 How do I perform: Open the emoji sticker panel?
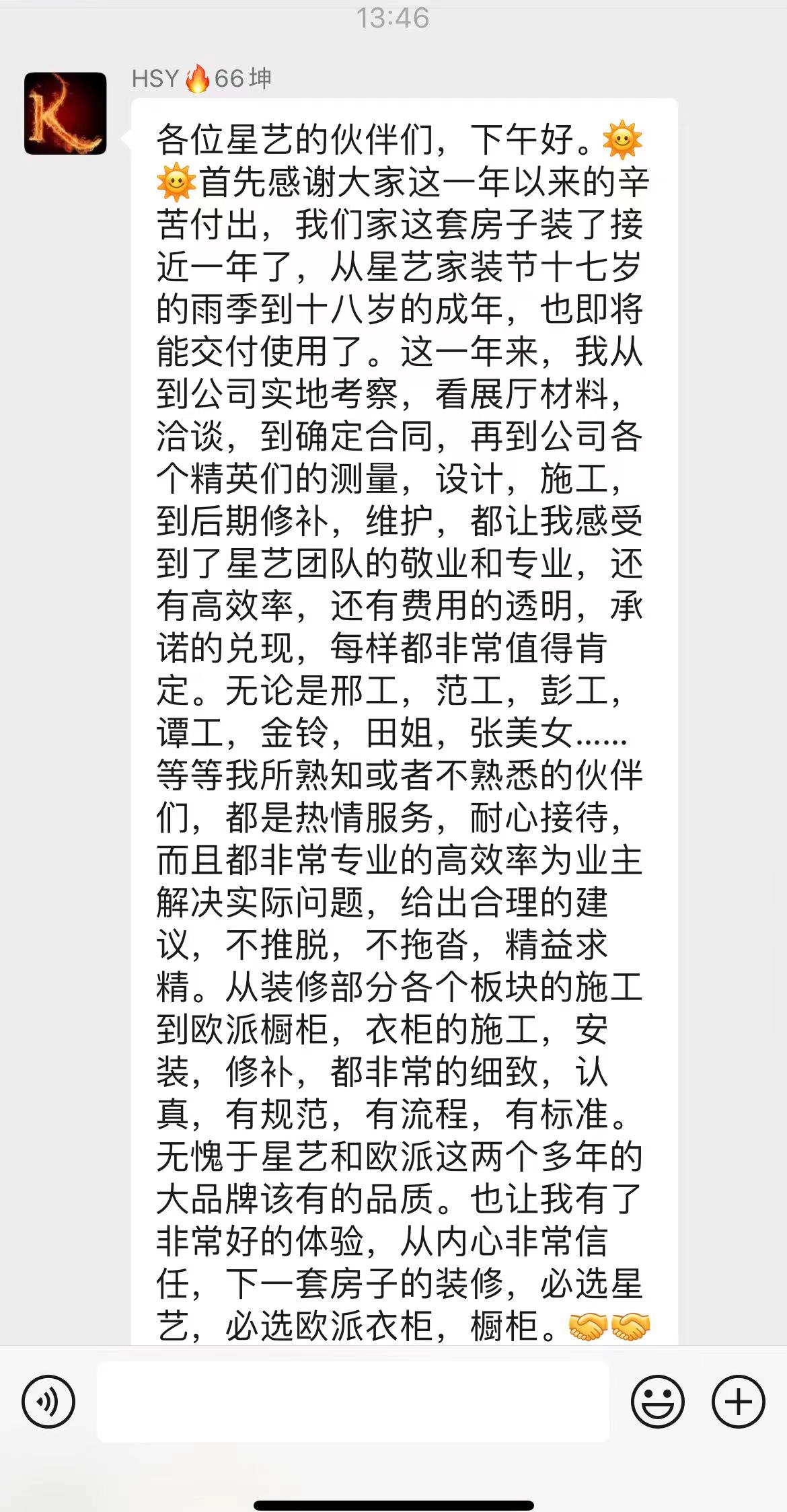(x=657, y=1402)
